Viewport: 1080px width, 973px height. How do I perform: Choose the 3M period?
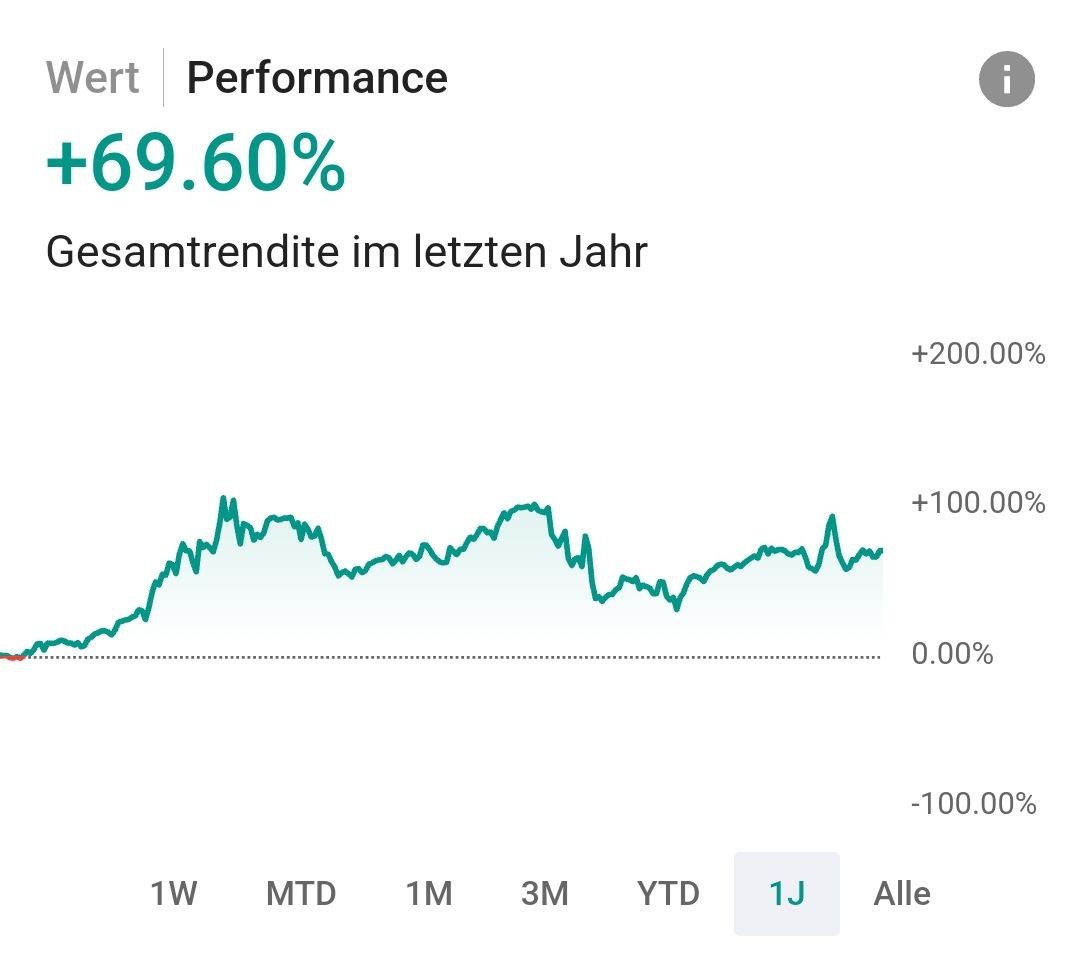click(545, 893)
